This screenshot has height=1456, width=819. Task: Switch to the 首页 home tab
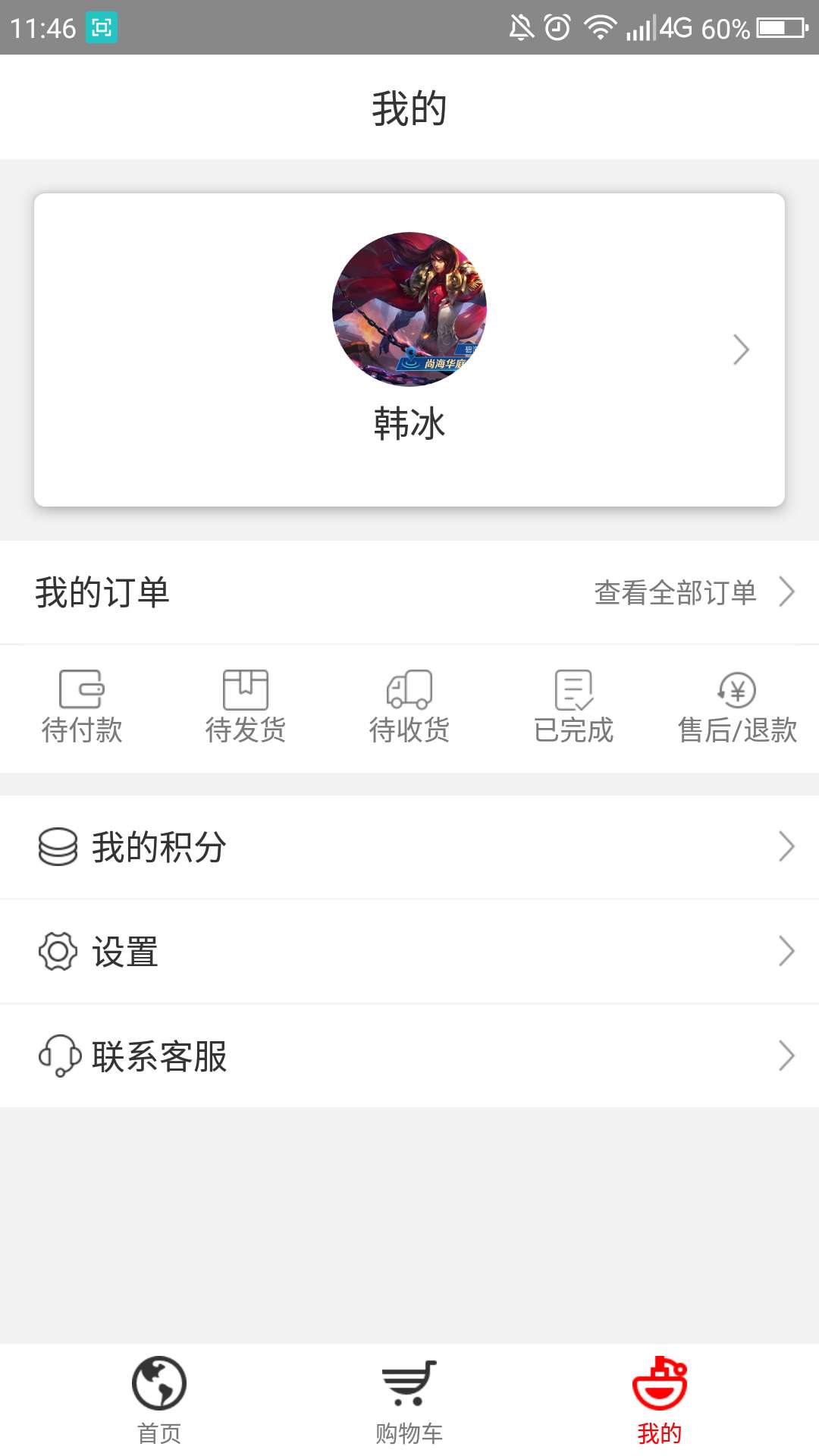(159, 1400)
